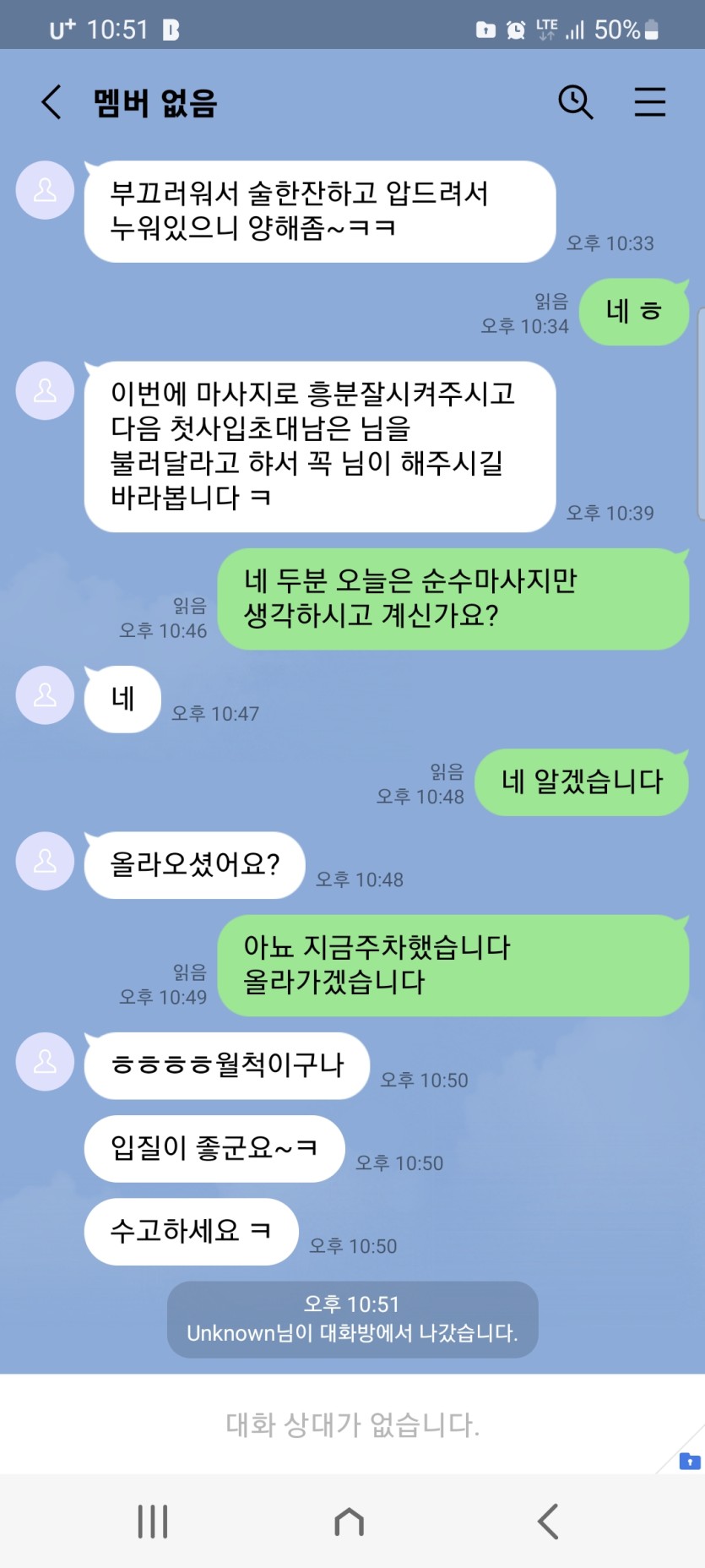
Task: Go back from the chat room
Action: tap(52, 102)
